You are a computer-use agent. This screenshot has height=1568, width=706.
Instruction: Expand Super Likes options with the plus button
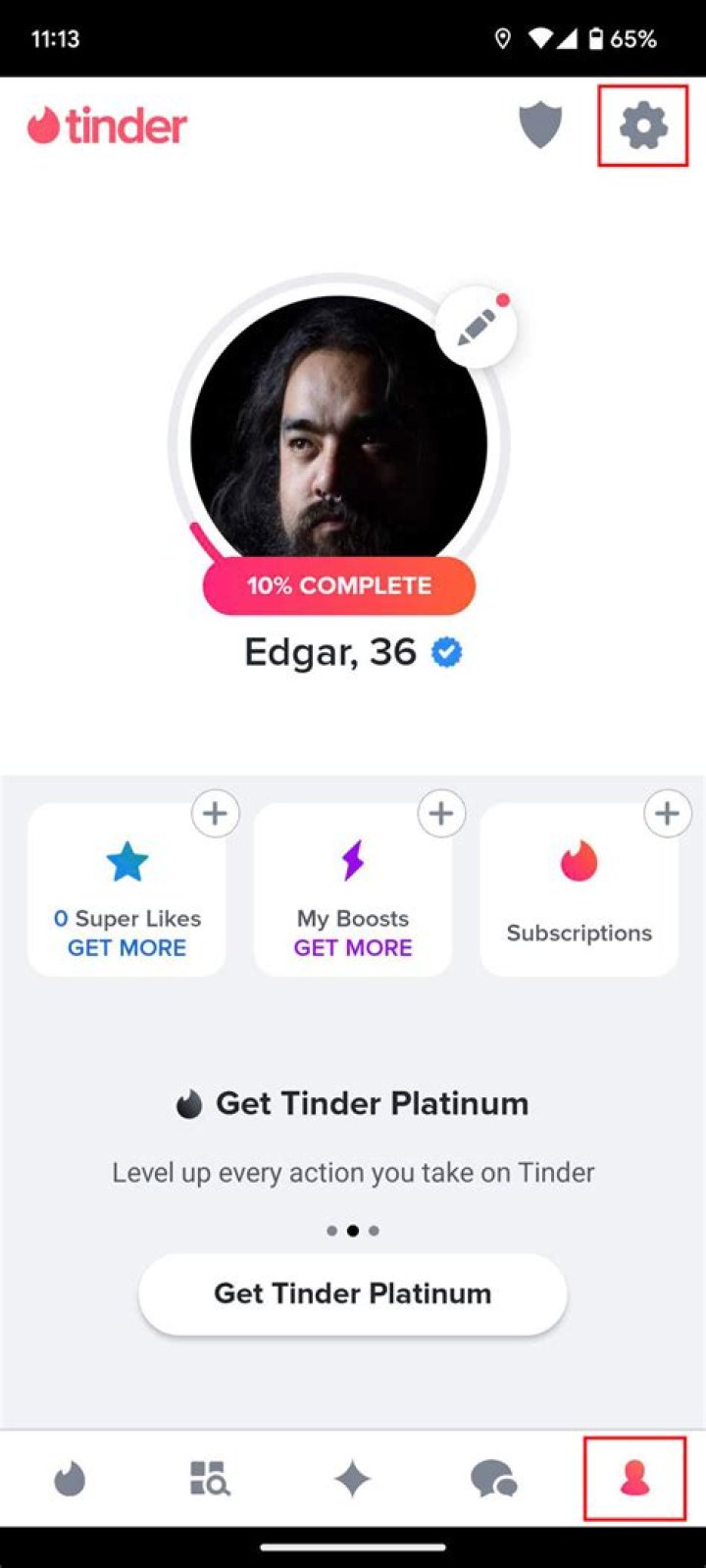[x=214, y=813]
